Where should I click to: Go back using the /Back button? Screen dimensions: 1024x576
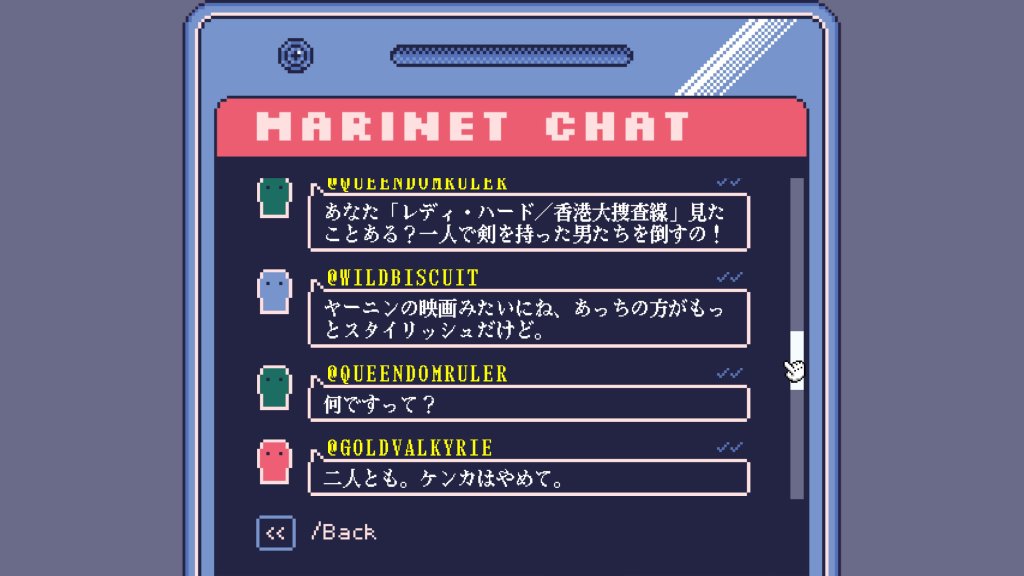275,533
